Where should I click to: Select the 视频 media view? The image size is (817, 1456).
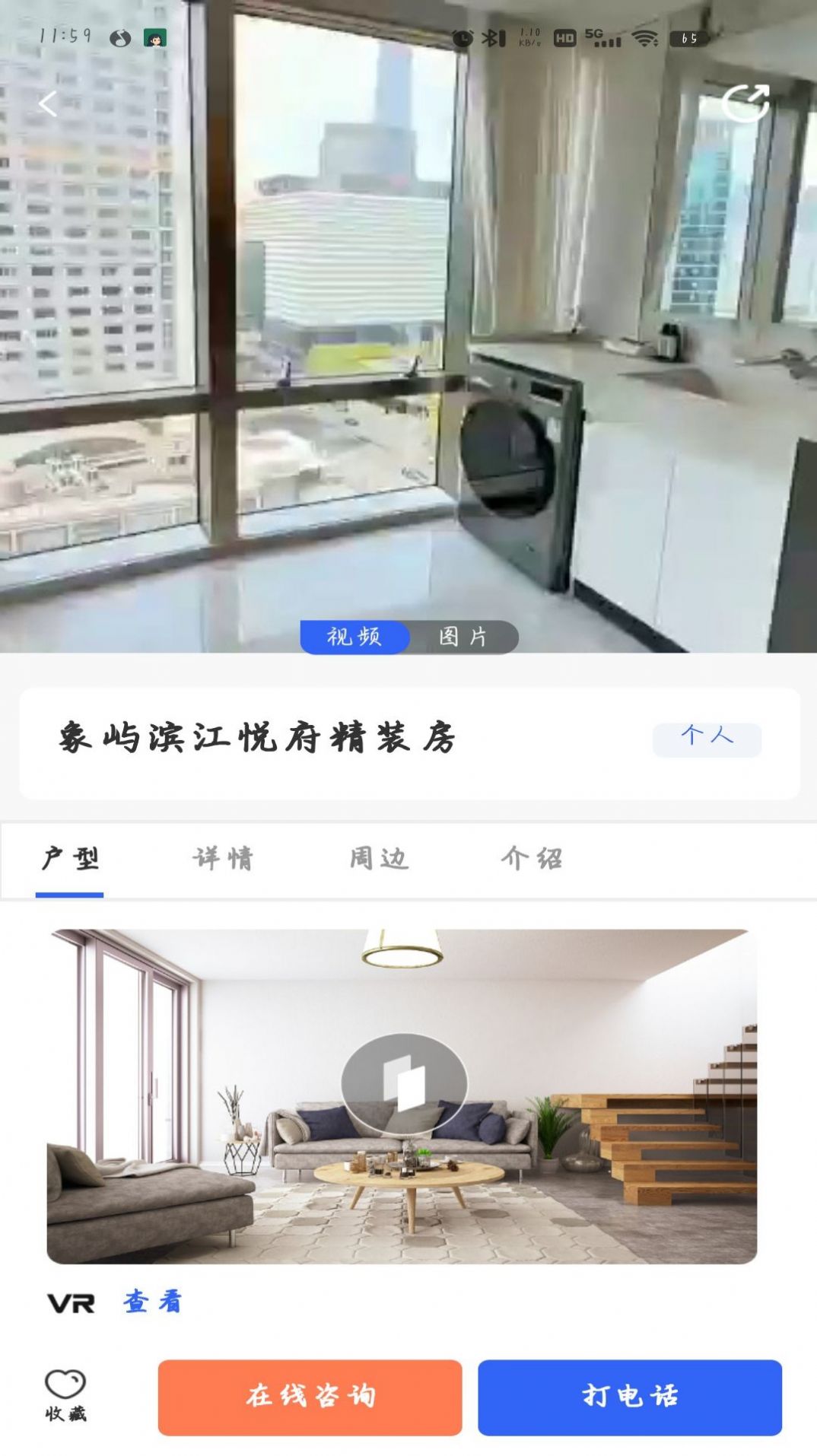354,637
